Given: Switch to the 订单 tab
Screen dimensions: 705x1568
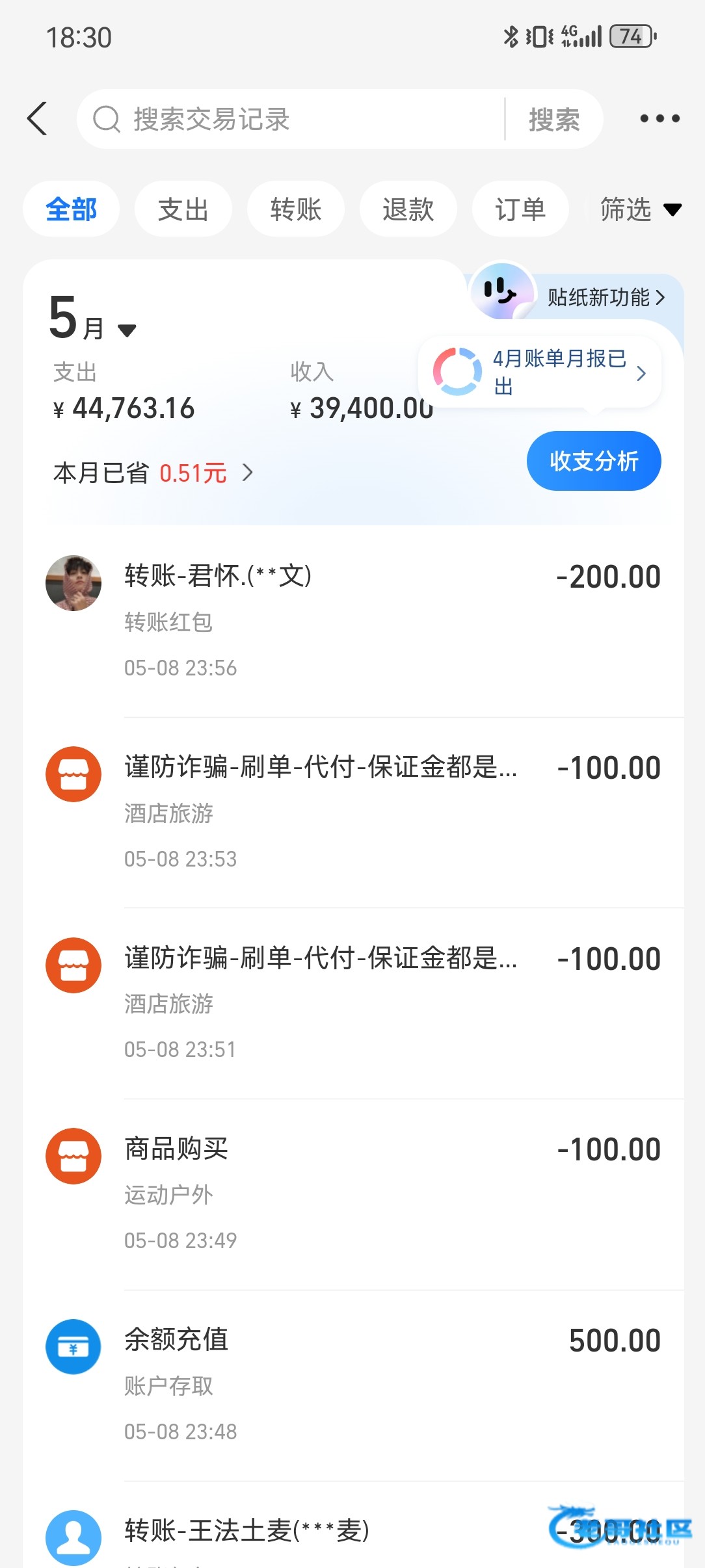Looking at the screenshot, I should point(520,209).
